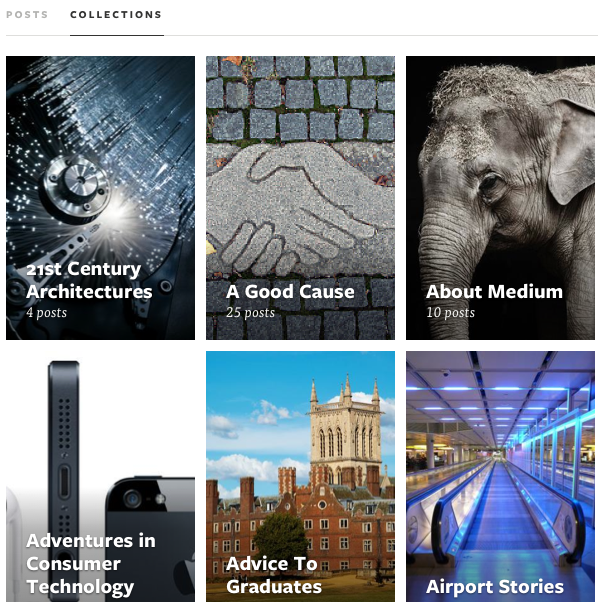Open the A Good Cause collection
Viewport: 602px width, 602px height.
(300, 198)
